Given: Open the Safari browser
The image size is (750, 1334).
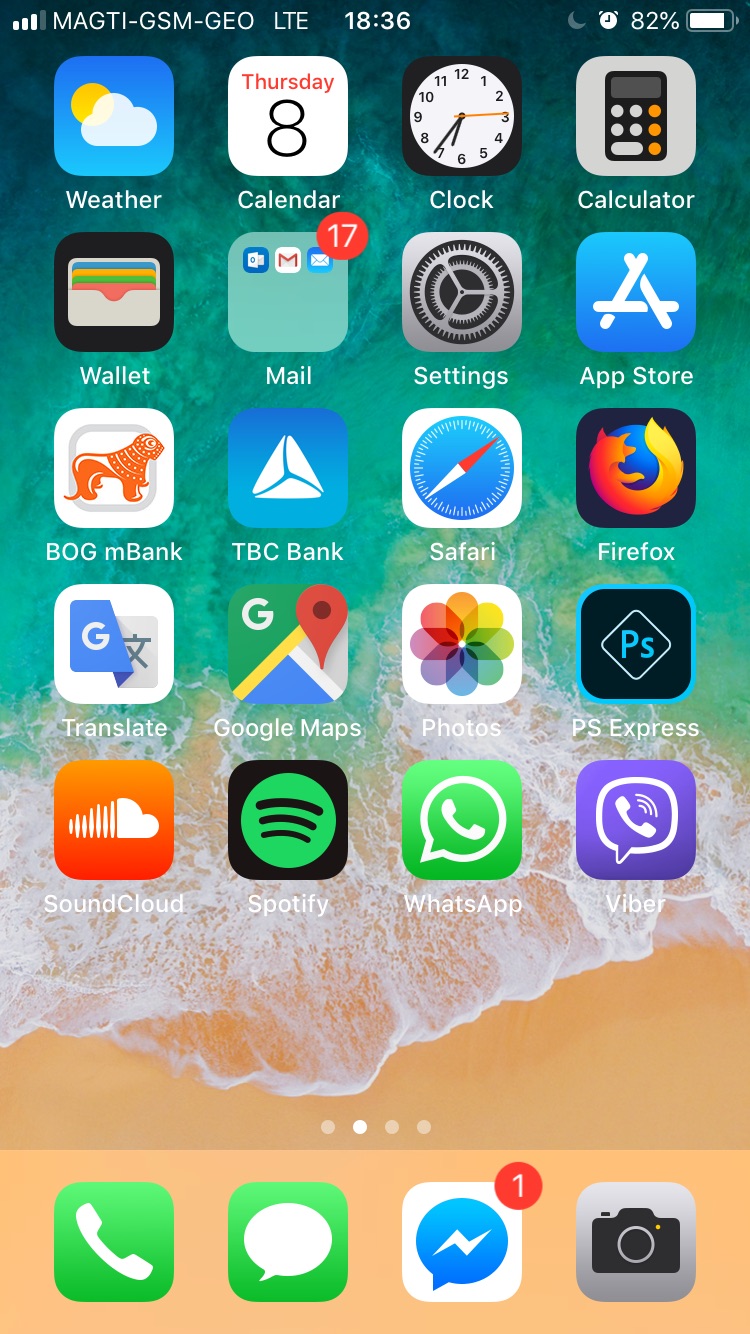Looking at the screenshot, I should pos(462,468).
